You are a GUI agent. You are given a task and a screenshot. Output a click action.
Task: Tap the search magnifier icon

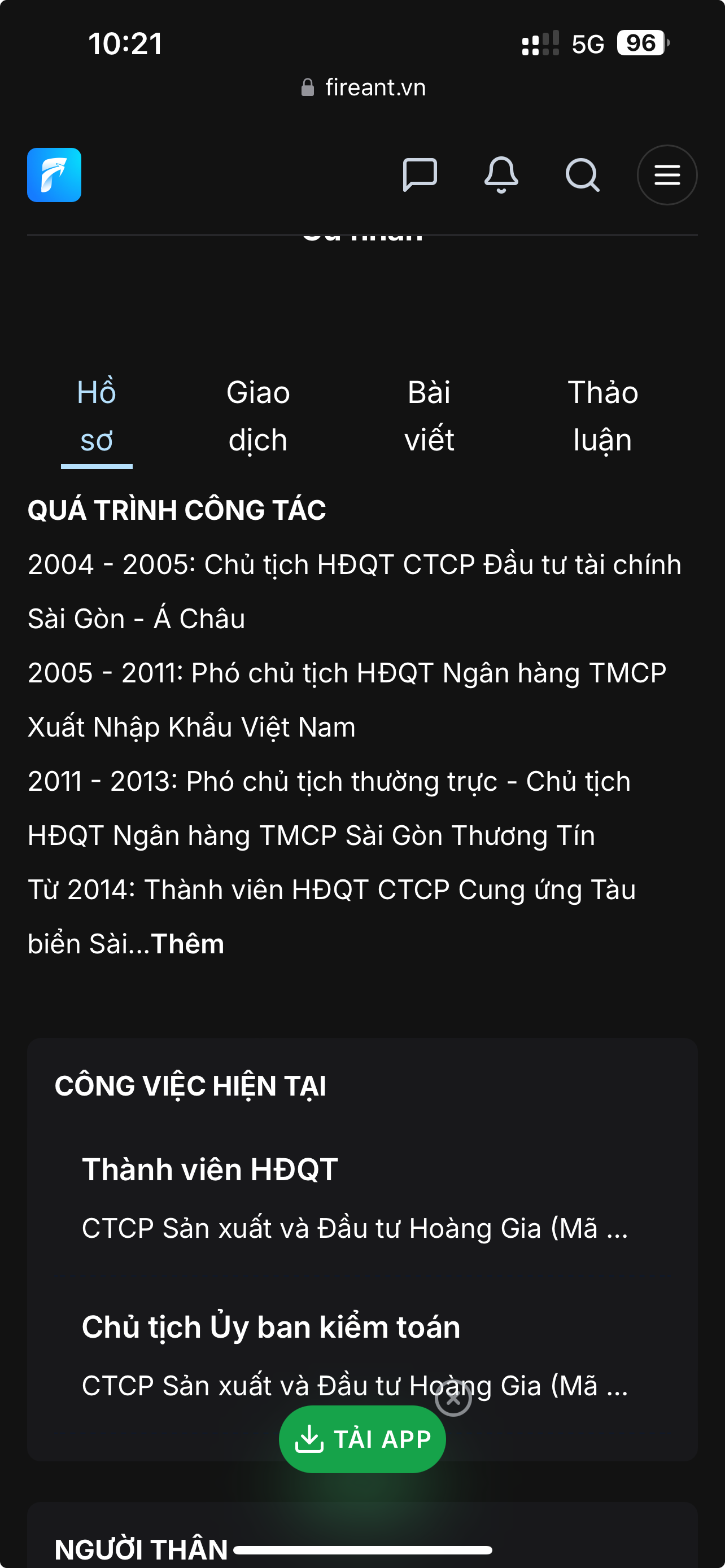tap(582, 175)
